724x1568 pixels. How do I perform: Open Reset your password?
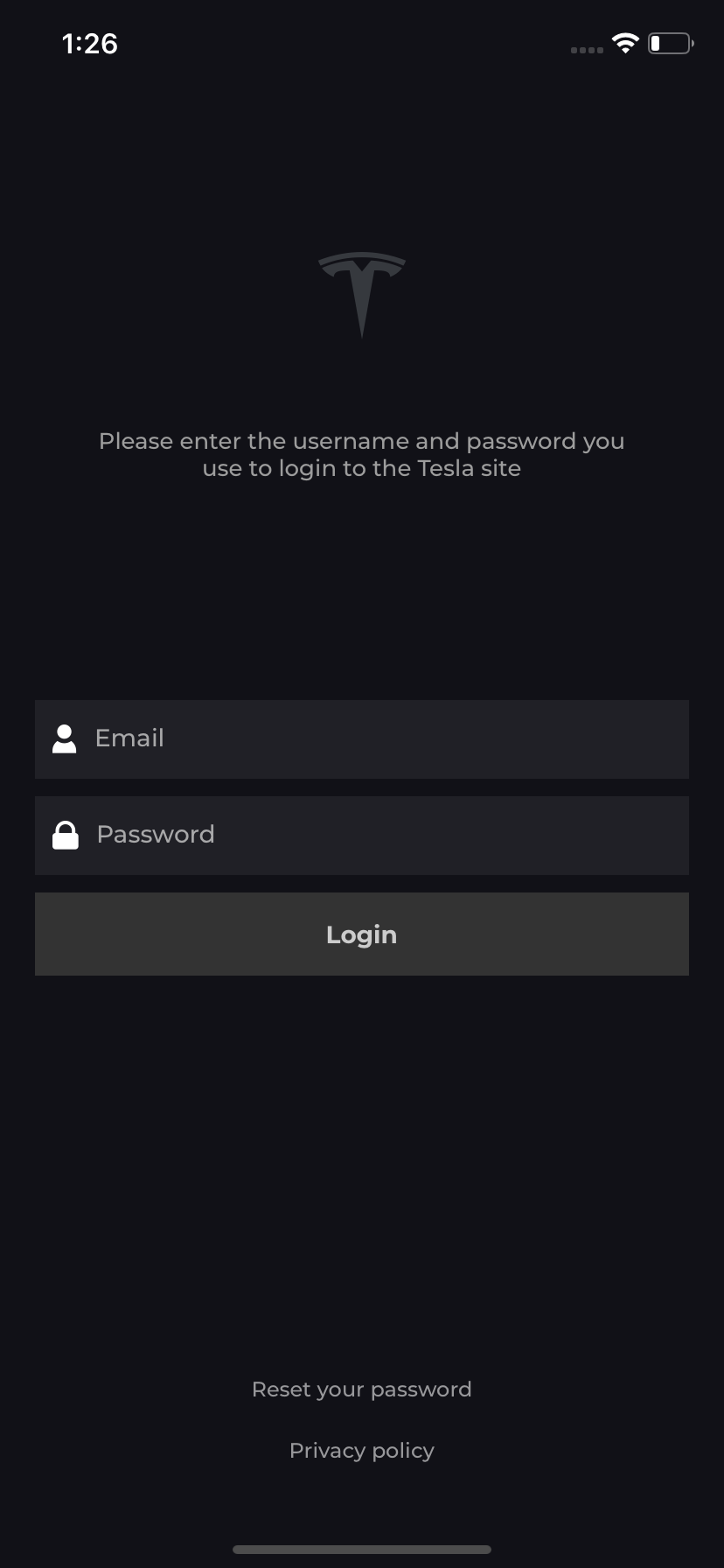(361, 1389)
